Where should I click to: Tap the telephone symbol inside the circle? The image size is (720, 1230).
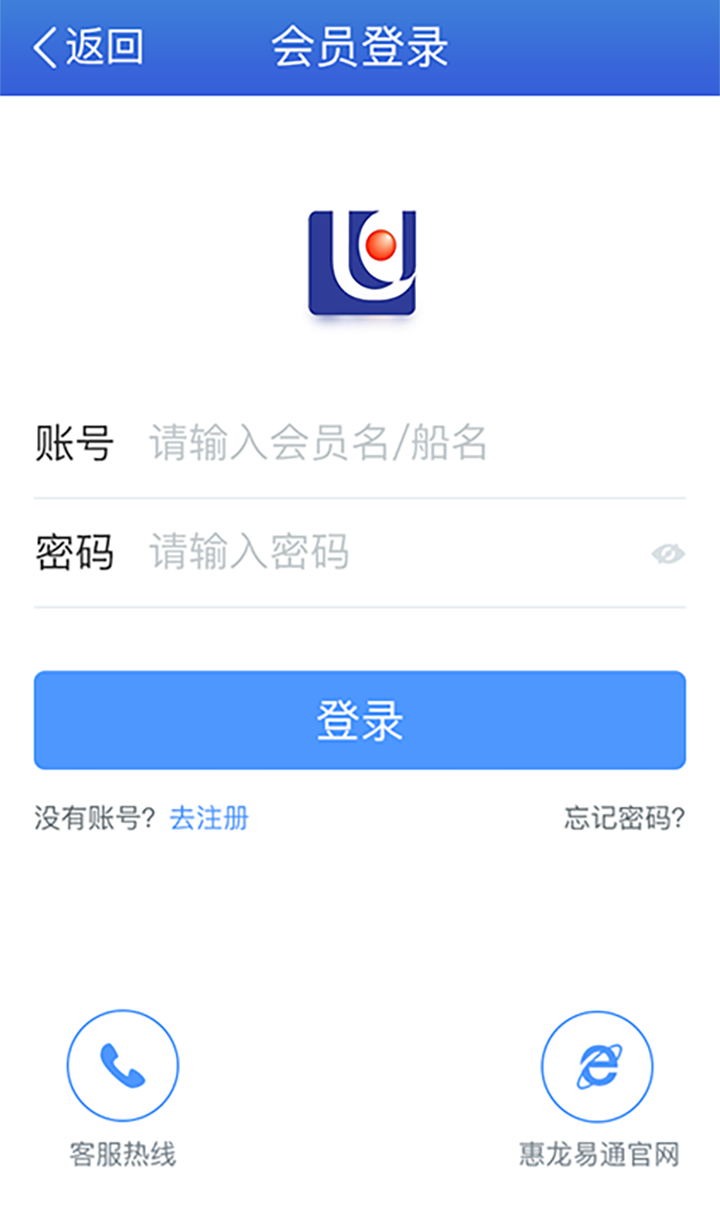[x=122, y=1066]
